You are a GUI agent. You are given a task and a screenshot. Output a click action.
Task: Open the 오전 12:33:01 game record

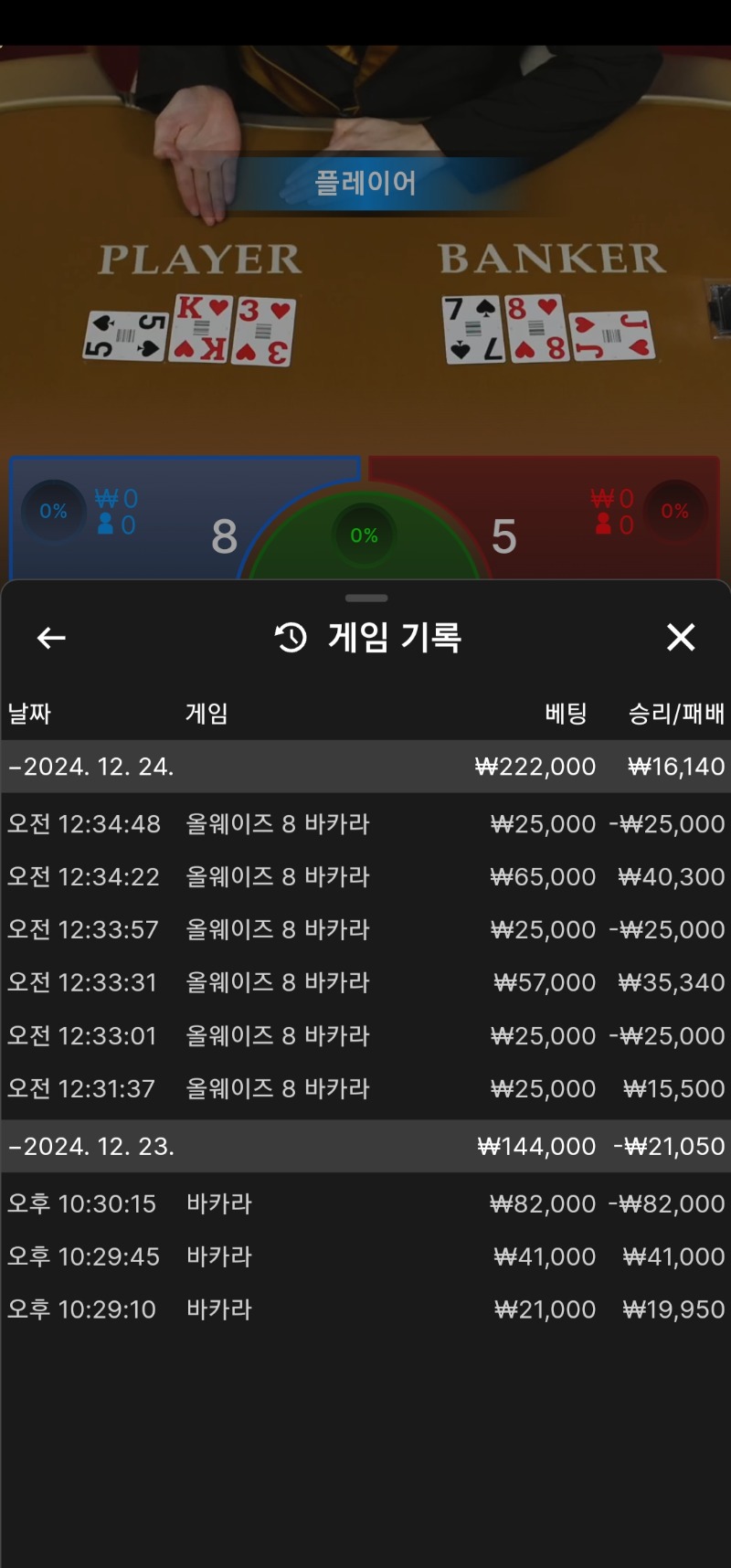pyautogui.click(x=365, y=1036)
